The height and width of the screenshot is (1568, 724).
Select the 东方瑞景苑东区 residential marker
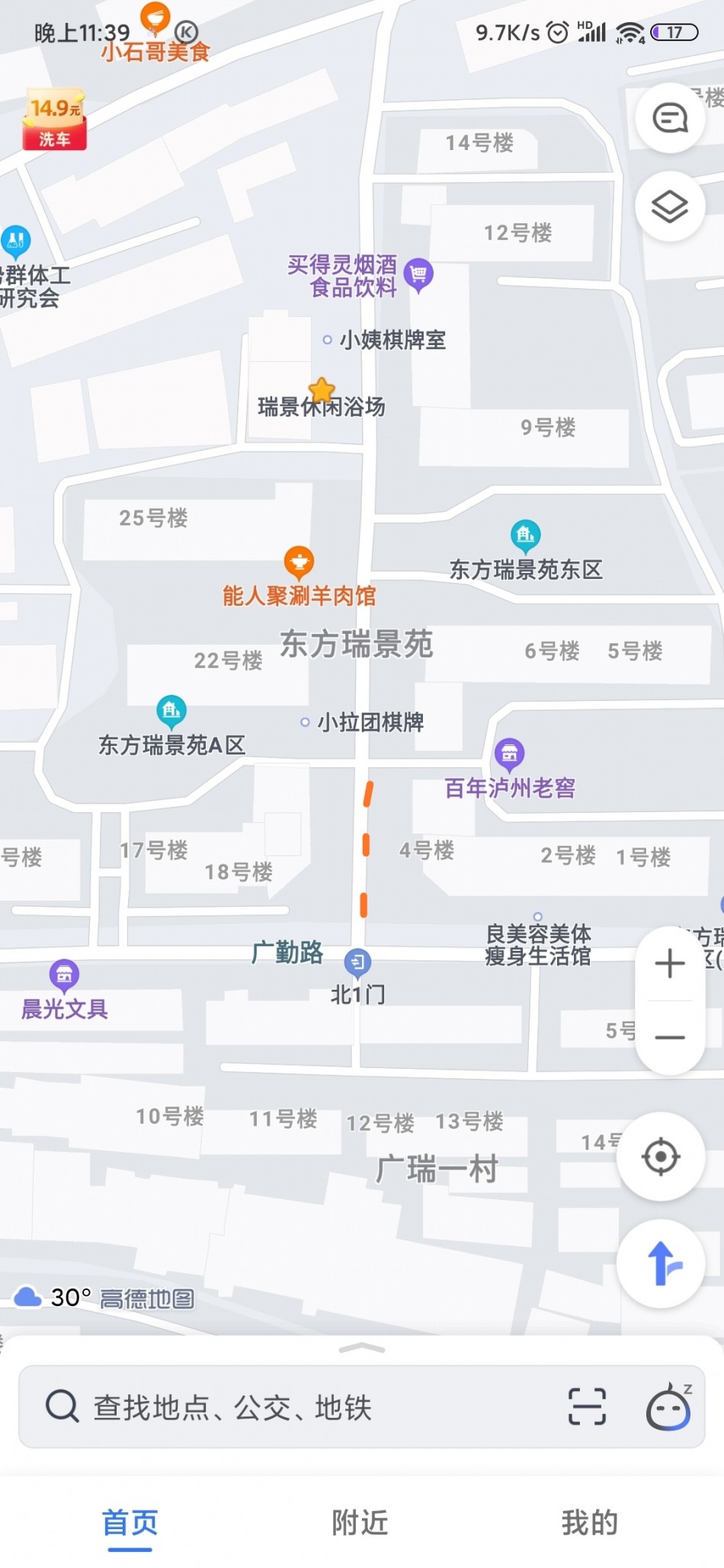click(x=525, y=536)
